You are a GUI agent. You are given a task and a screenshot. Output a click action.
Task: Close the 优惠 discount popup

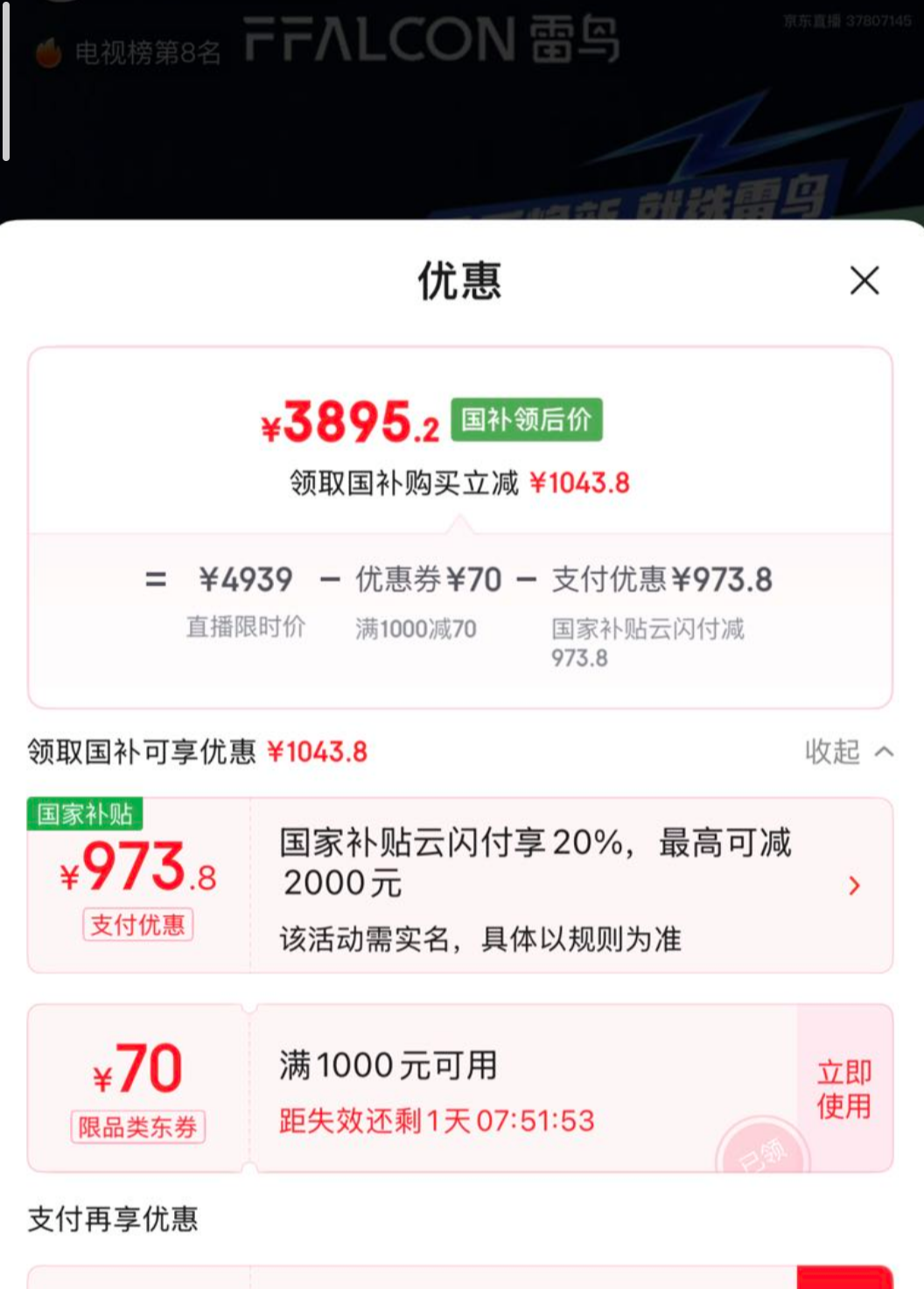pos(864,281)
